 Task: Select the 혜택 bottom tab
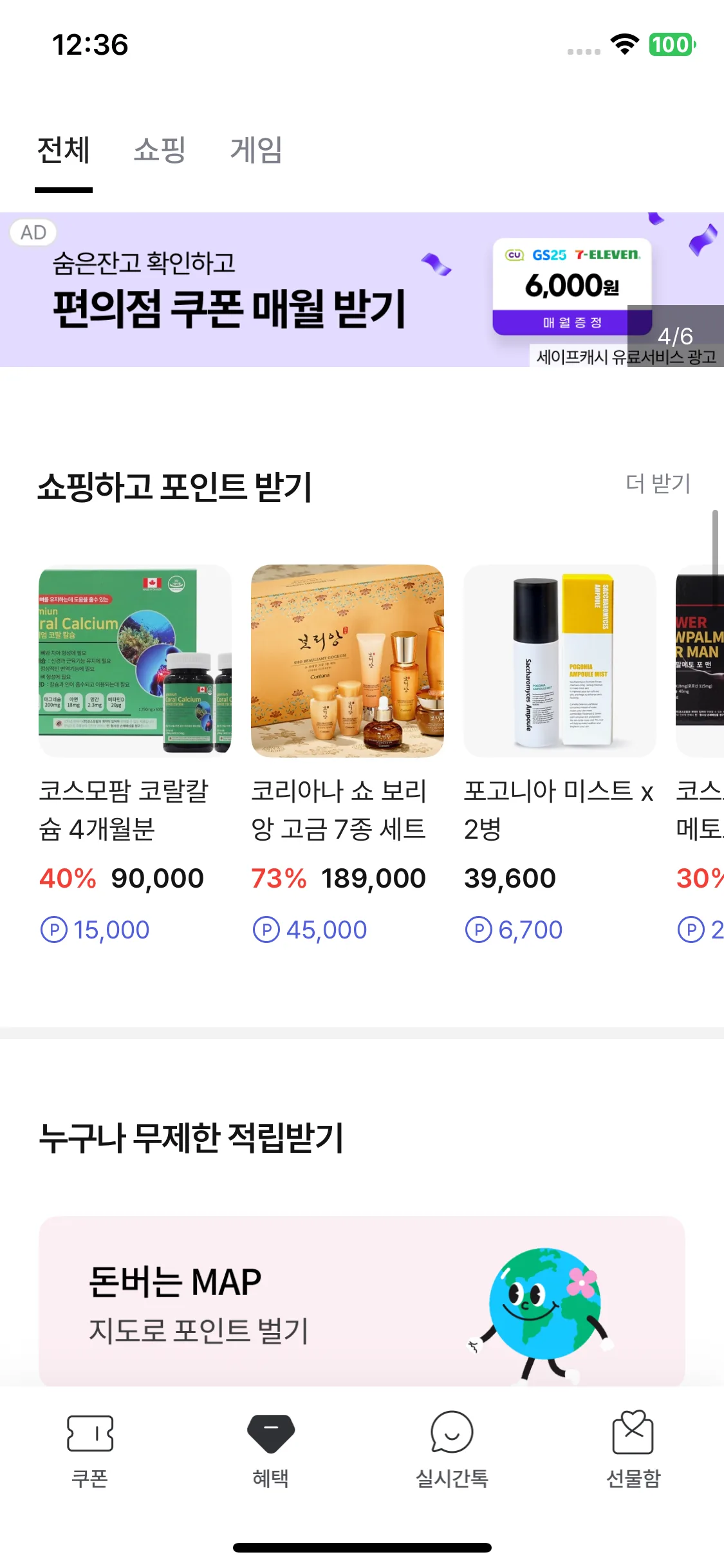pos(271,1450)
